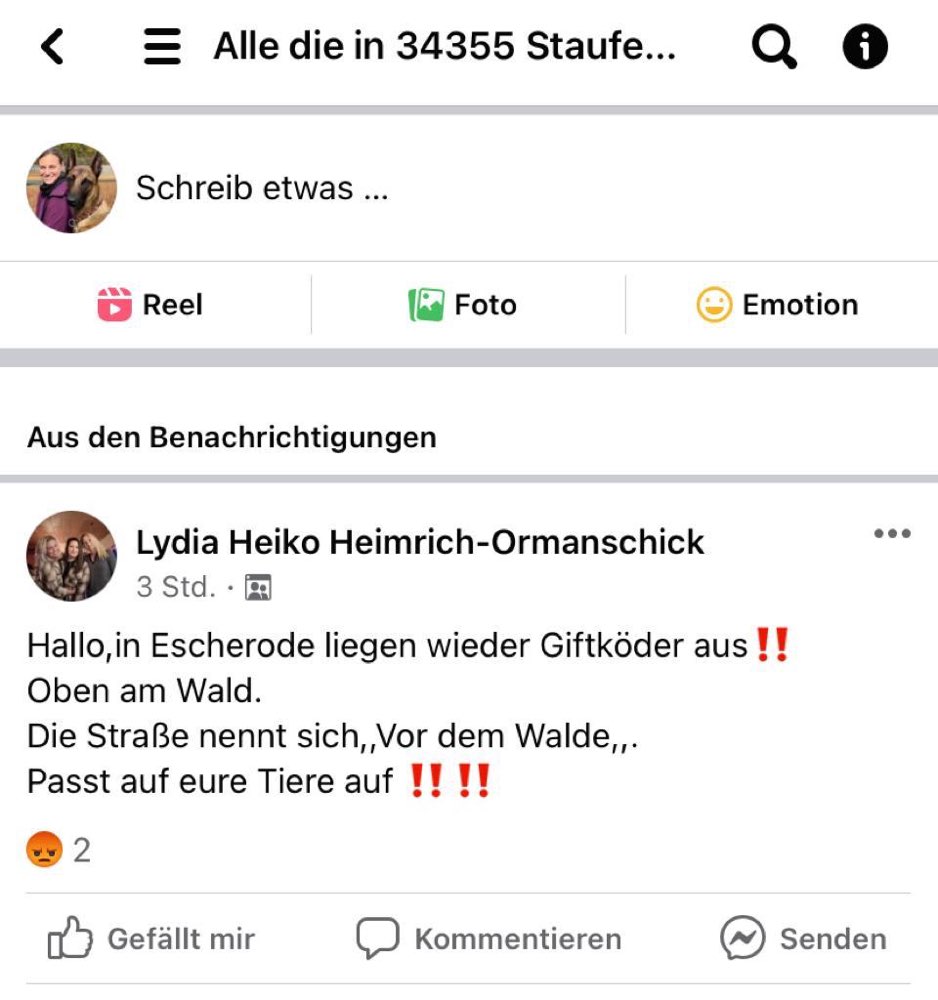This screenshot has width=938, height=1000.
Task: Open your own profile picture thumbnail
Action: pos(71,187)
